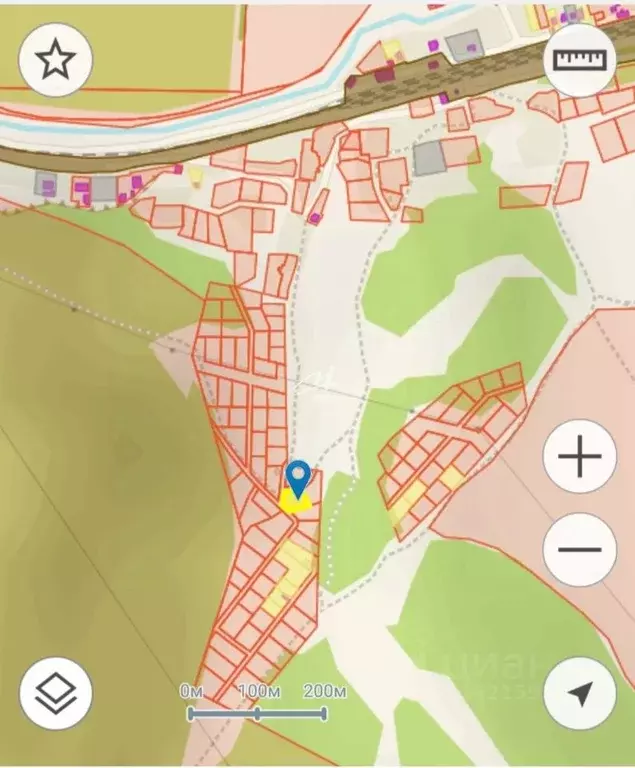
Task: Center map on my current location
Action: 580,693
